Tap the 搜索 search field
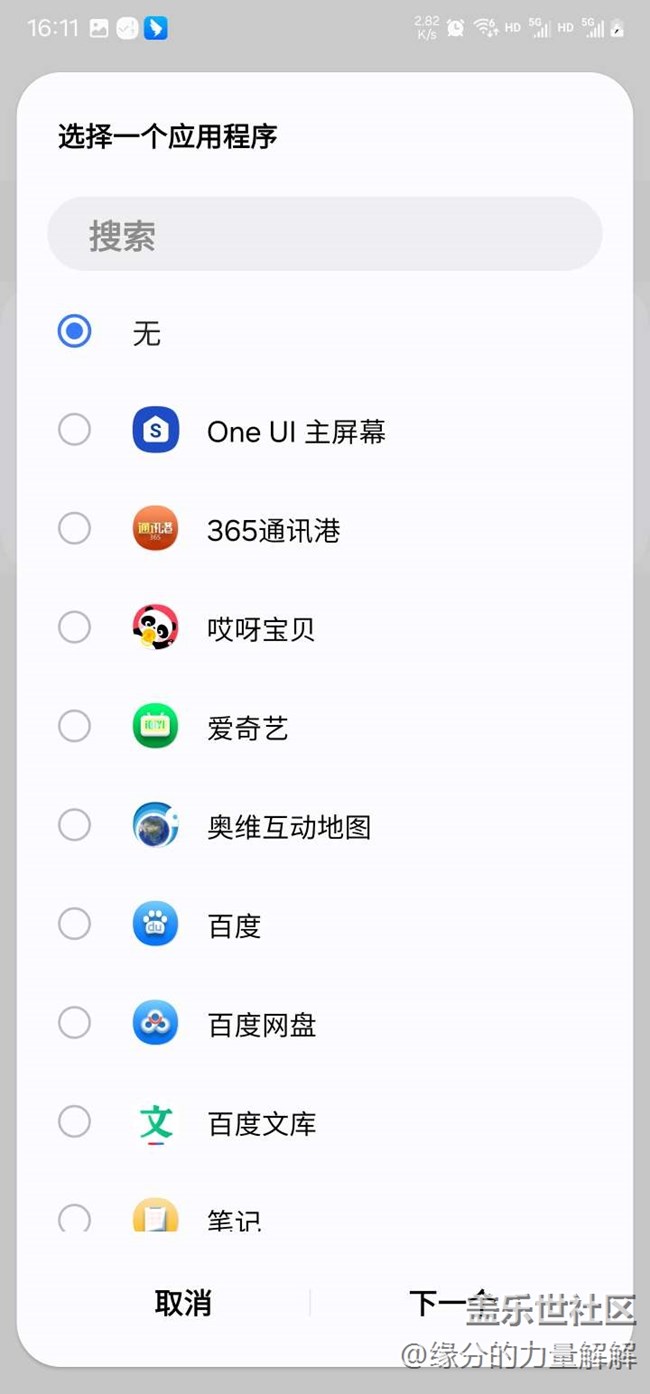The image size is (650, 1394). pyautogui.click(x=324, y=235)
